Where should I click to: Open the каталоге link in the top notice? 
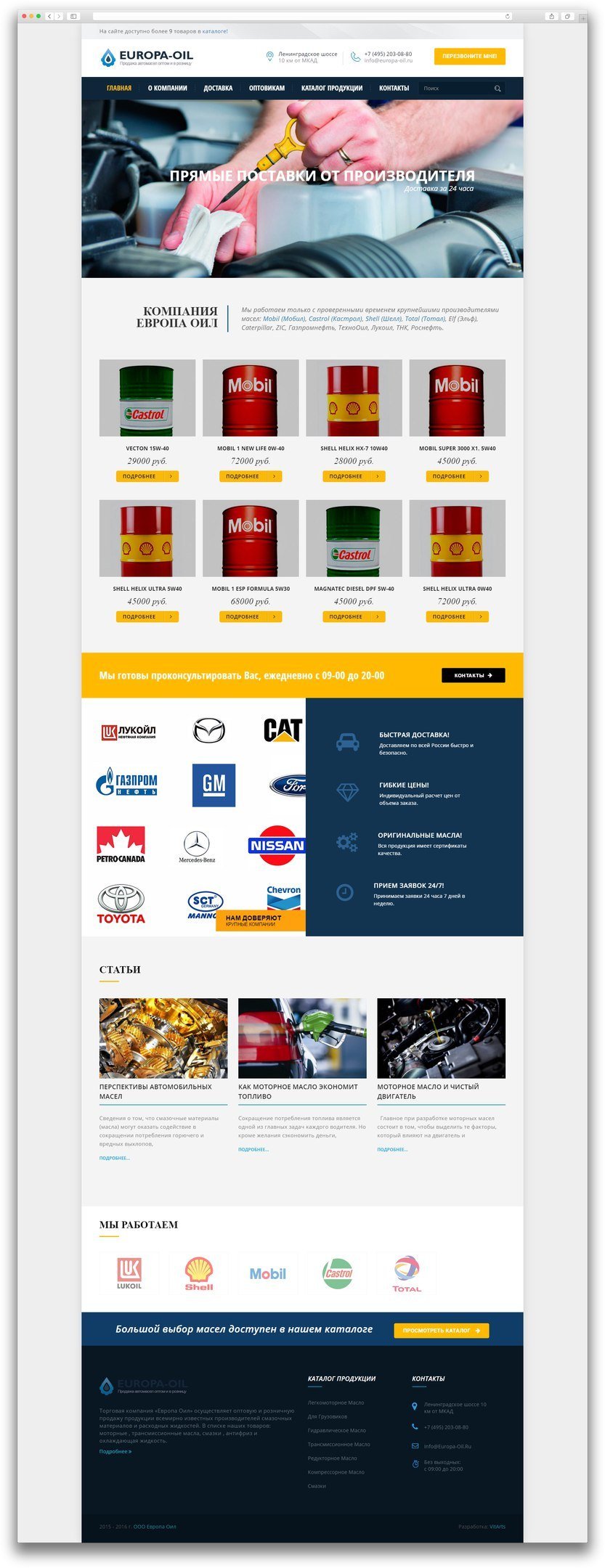point(215,31)
